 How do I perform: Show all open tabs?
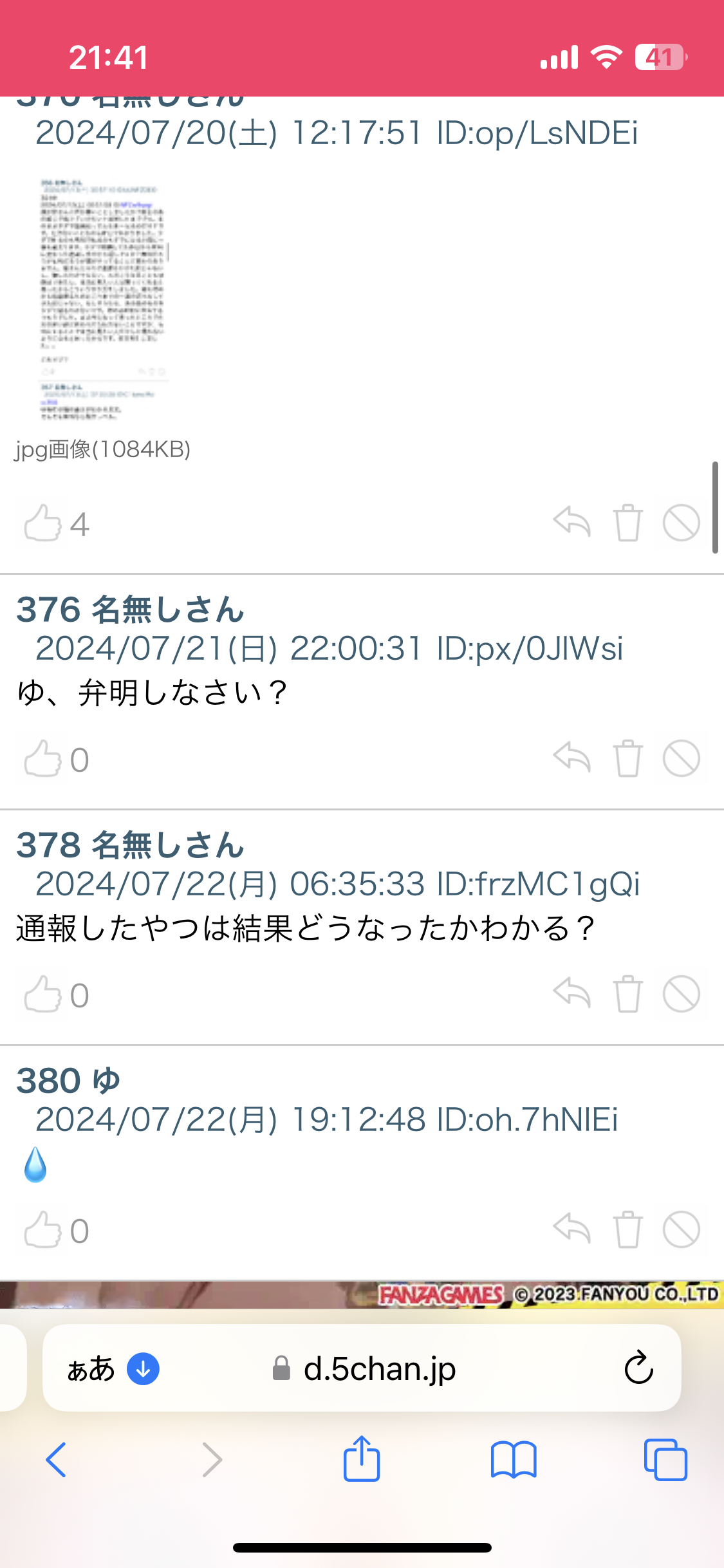[x=665, y=1460]
